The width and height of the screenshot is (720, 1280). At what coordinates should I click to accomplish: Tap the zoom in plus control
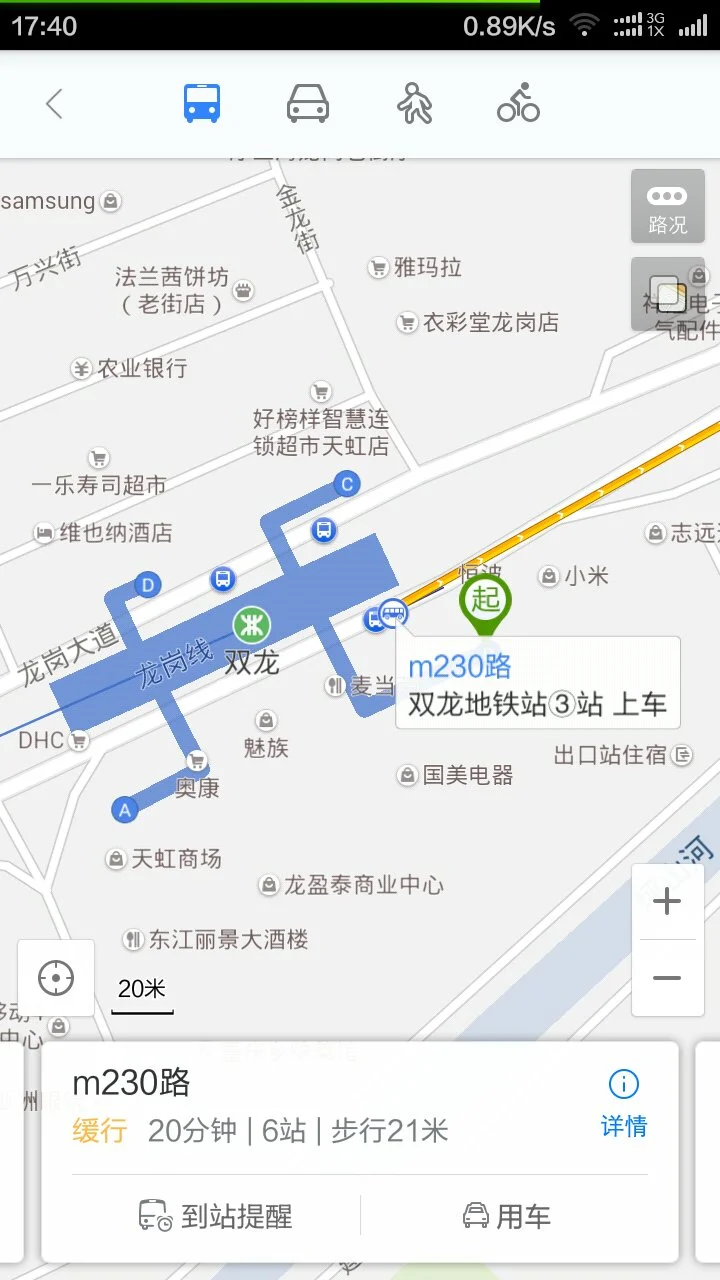[666, 900]
